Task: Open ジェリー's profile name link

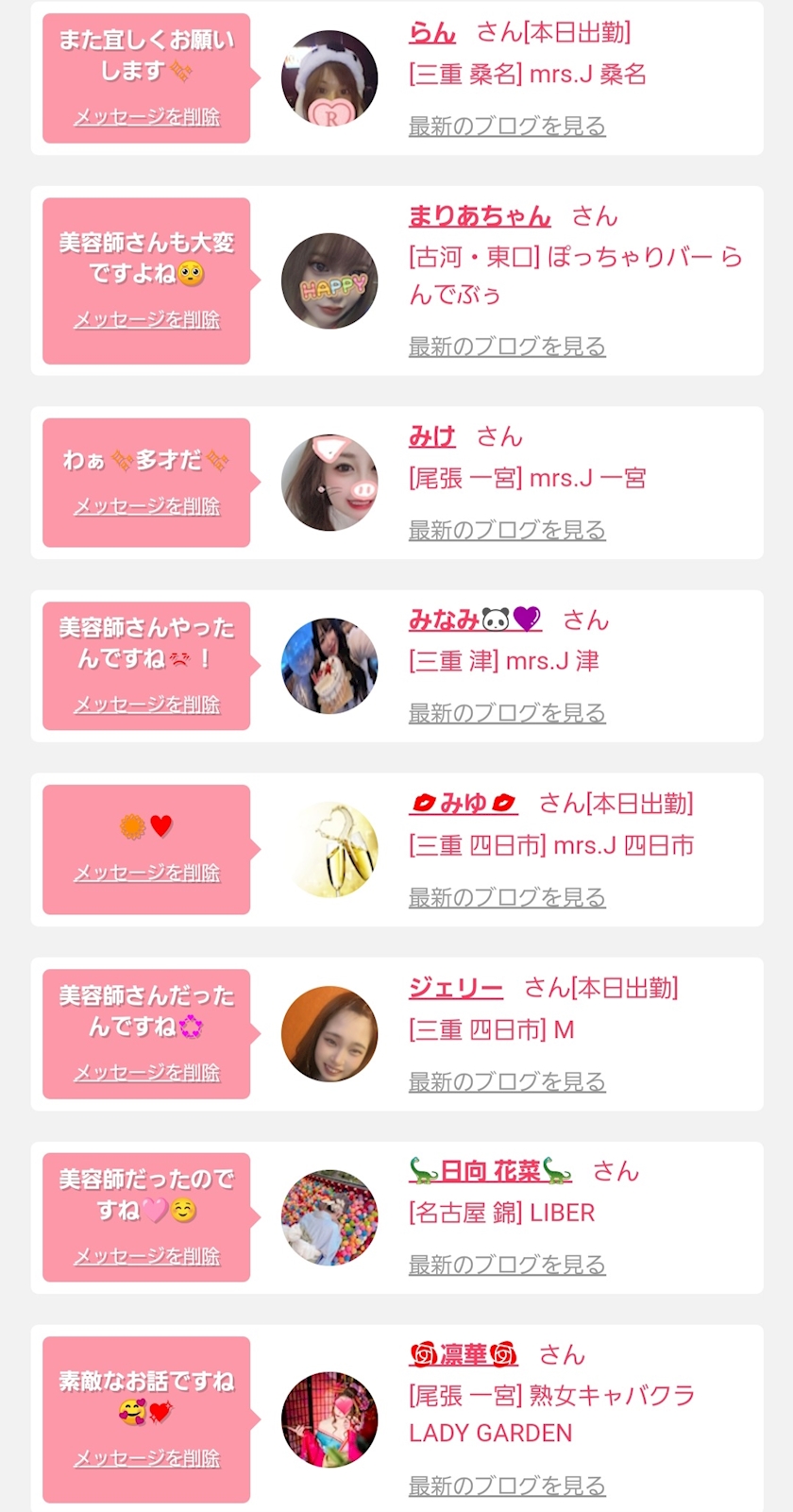Action: (456, 989)
